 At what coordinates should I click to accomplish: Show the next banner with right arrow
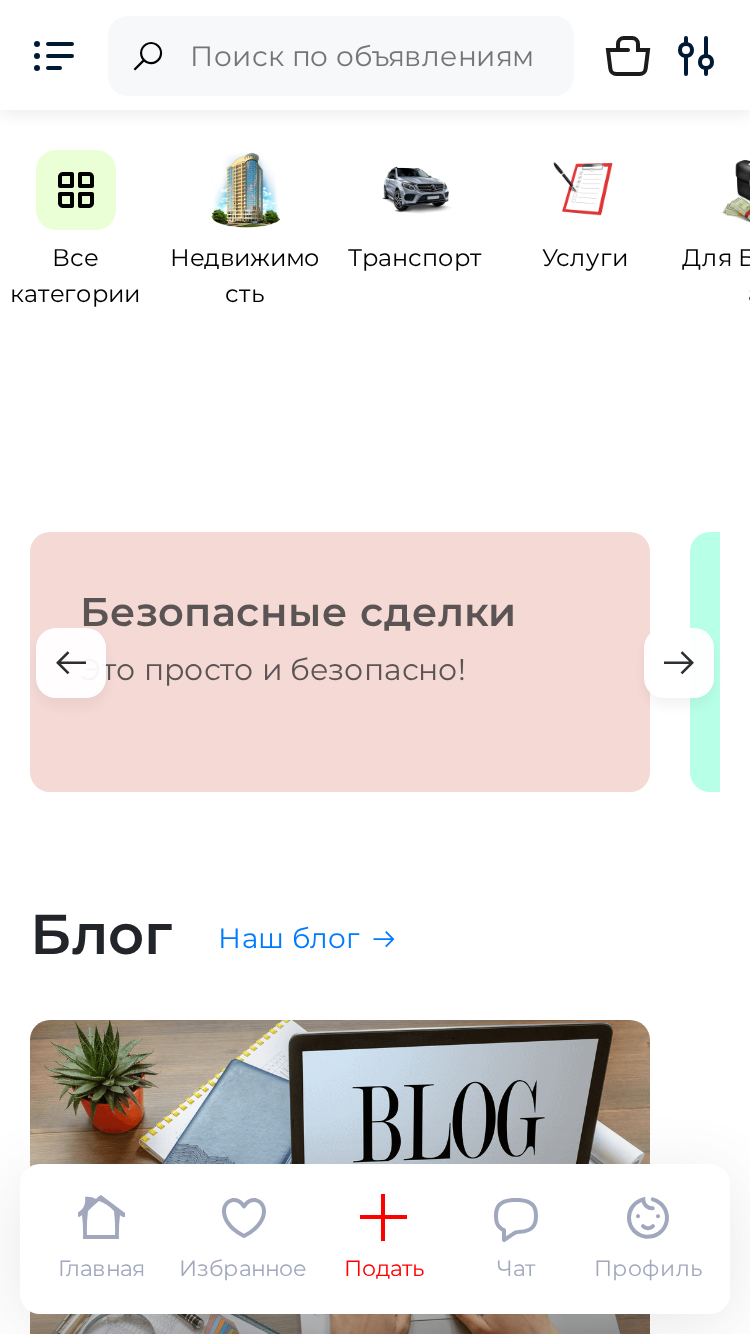tap(679, 663)
